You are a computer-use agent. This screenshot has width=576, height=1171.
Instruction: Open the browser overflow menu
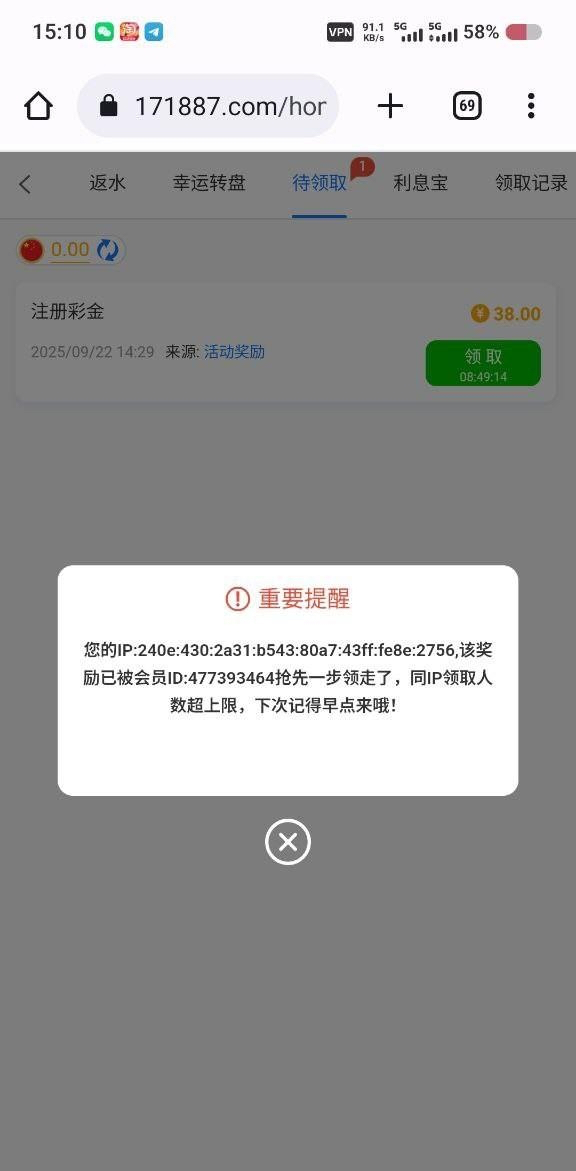point(530,106)
